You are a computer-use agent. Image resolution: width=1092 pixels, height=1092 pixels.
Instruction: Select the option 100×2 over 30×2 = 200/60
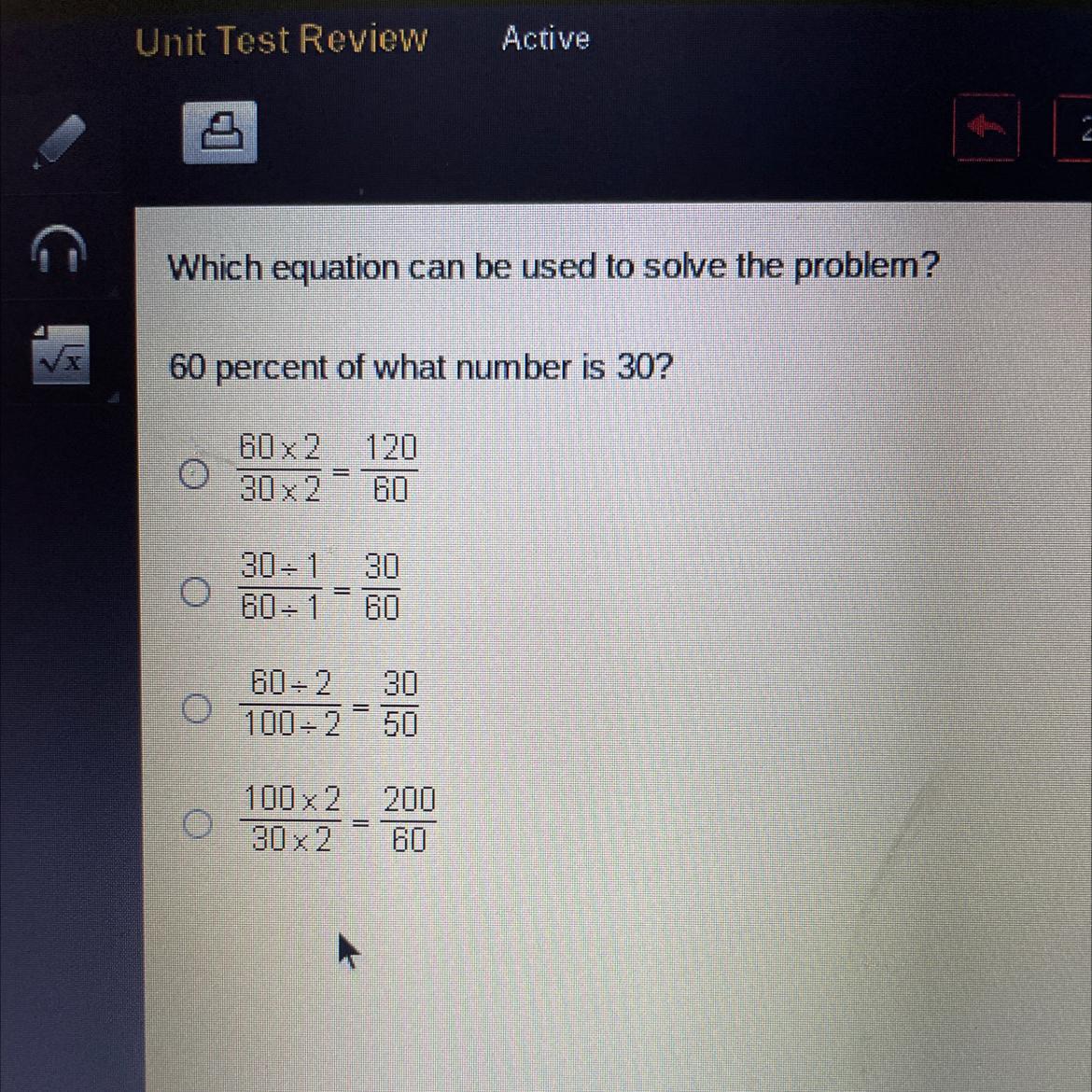196,823
